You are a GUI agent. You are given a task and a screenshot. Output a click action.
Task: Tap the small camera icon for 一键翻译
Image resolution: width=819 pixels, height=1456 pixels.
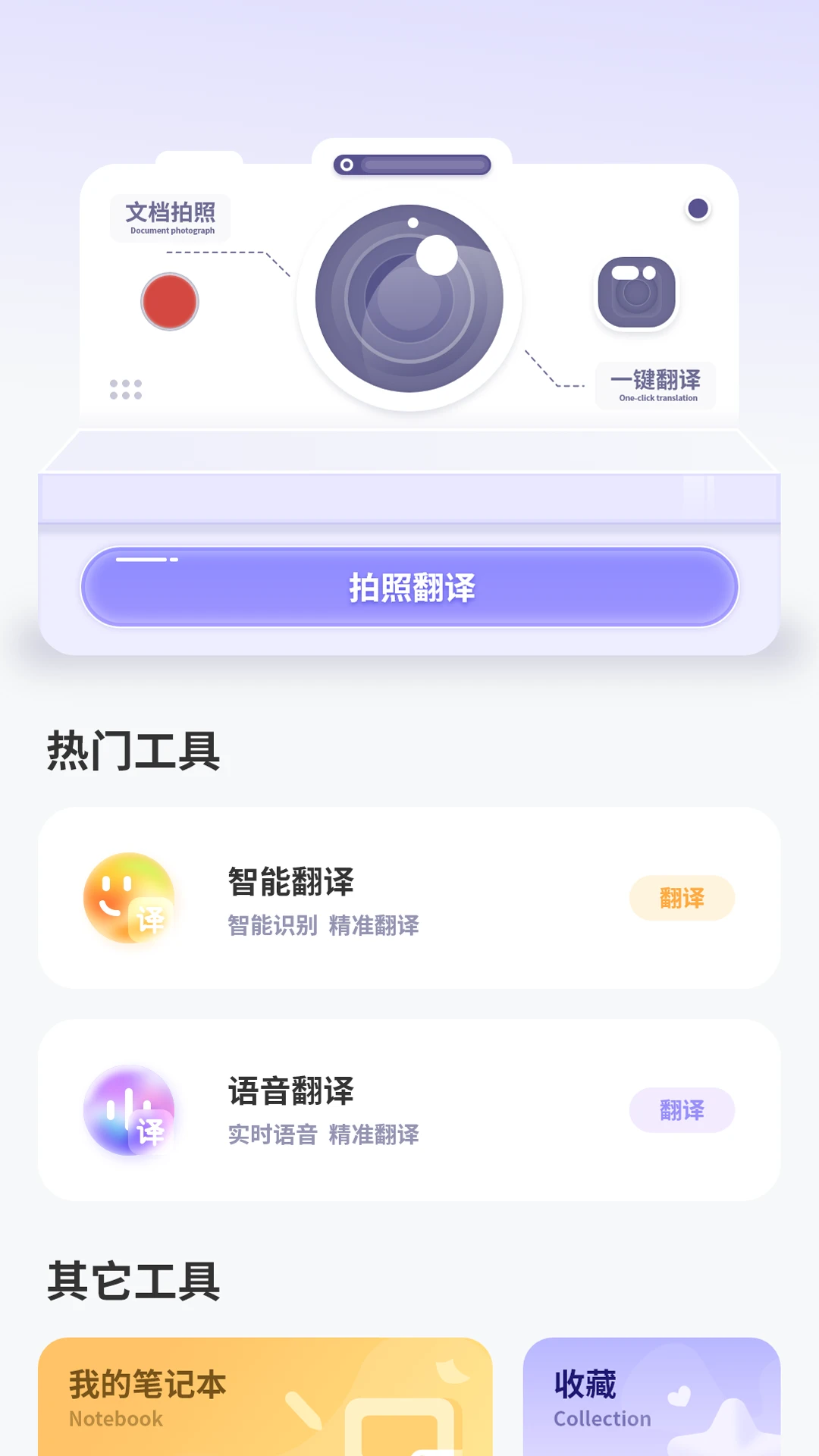click(637, 293)
